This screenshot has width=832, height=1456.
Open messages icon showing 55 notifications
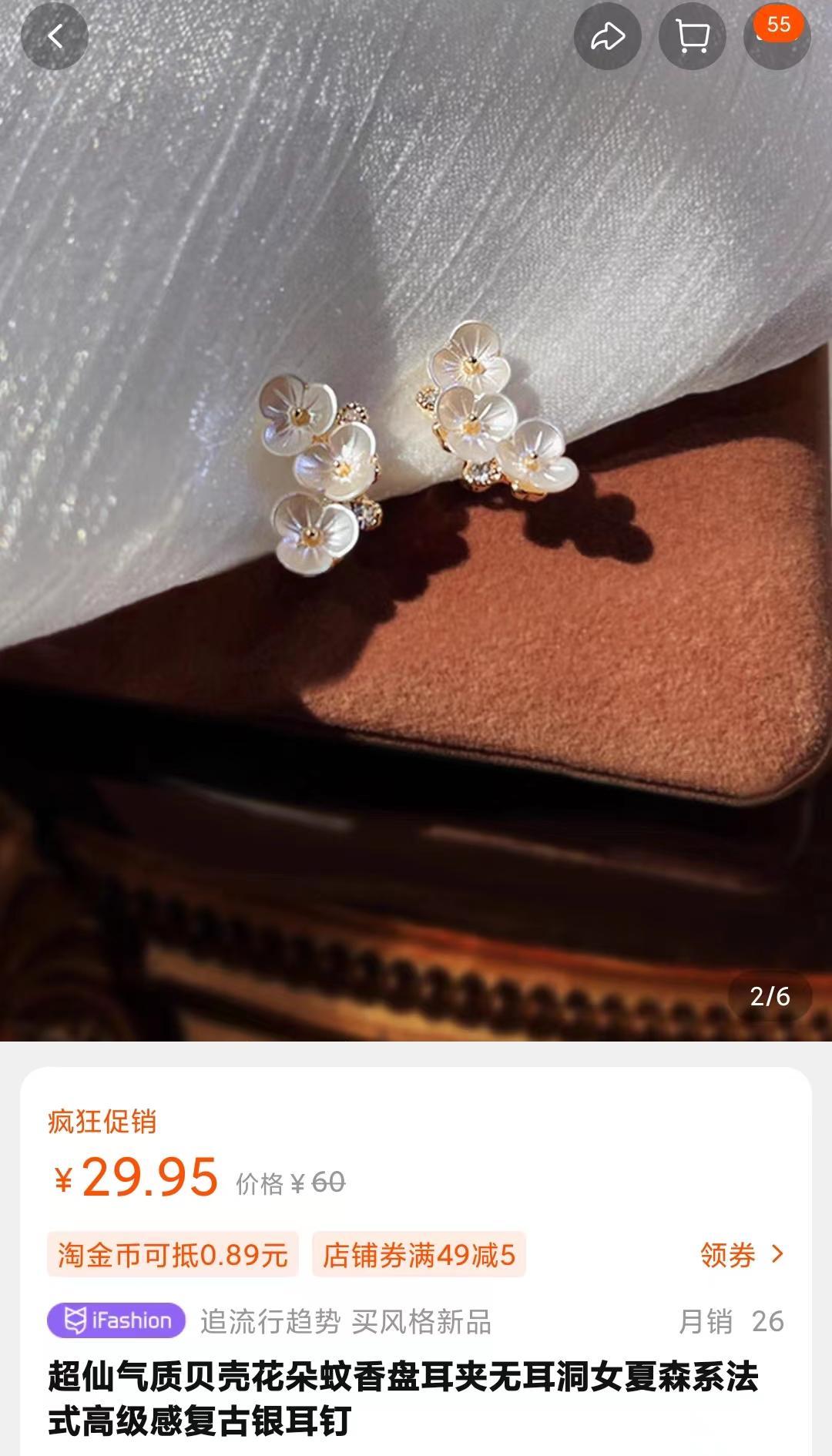pos(777,37)
